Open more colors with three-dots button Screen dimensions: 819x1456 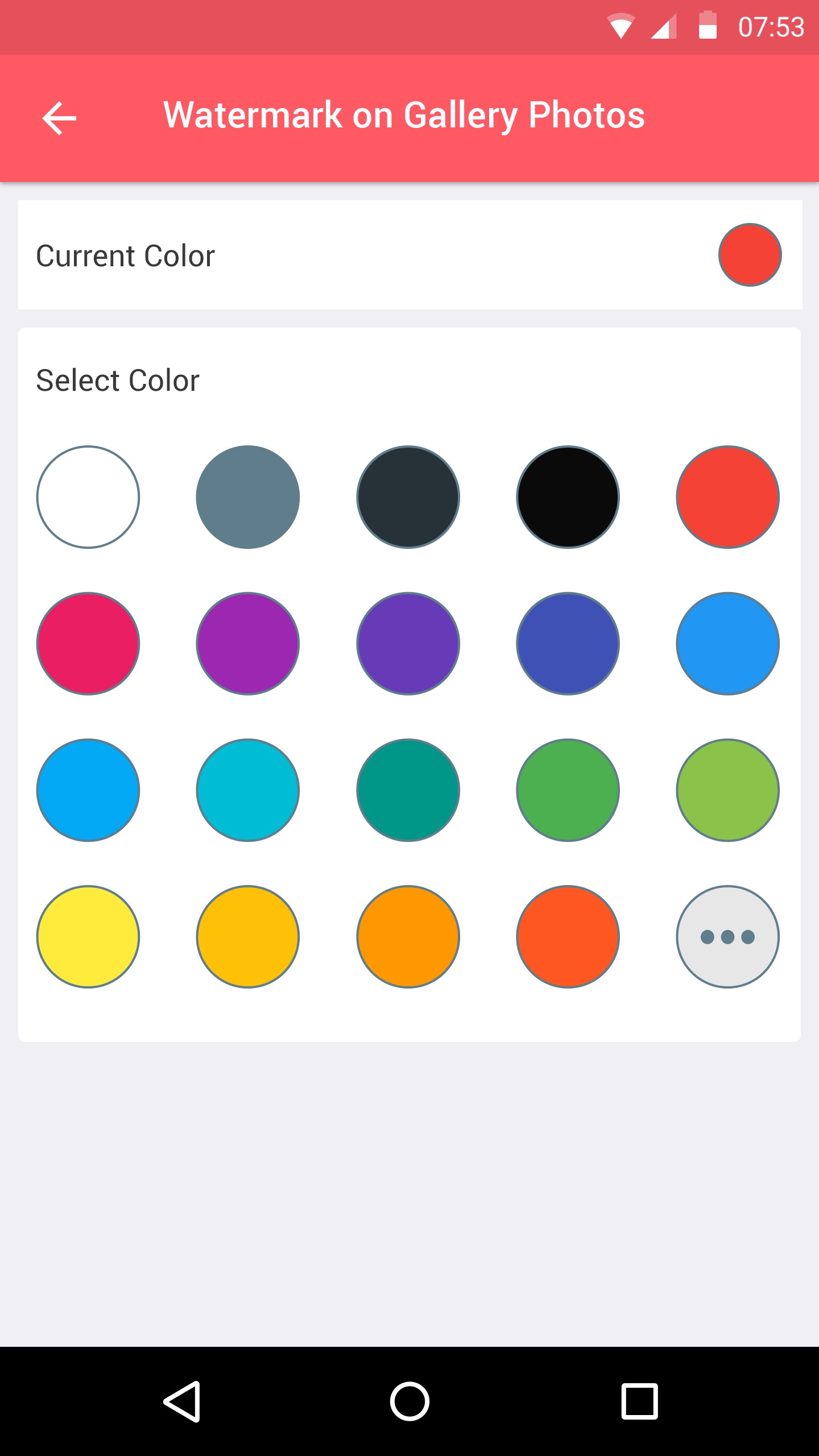[727, 936]
